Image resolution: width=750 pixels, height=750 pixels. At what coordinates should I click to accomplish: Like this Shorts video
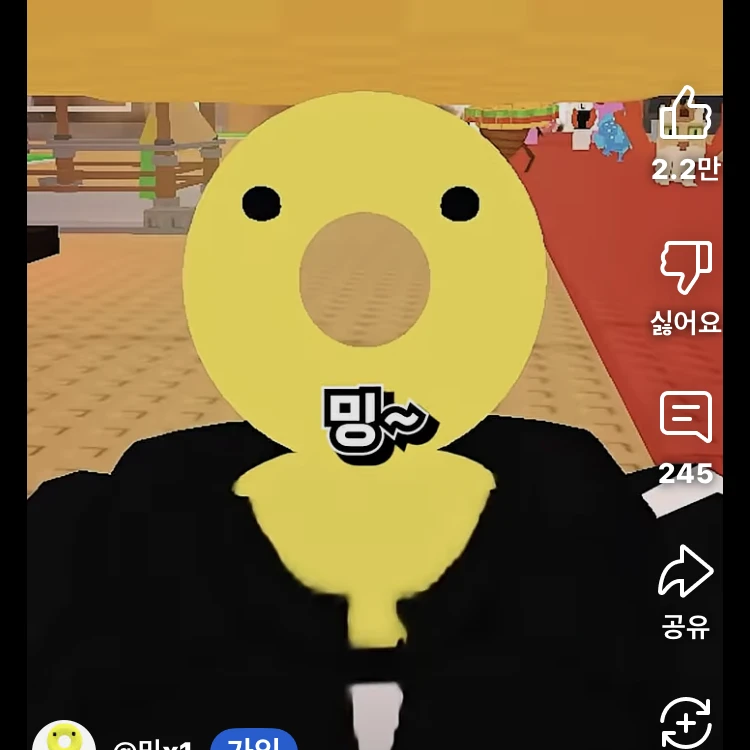click(x=685, y=113)
